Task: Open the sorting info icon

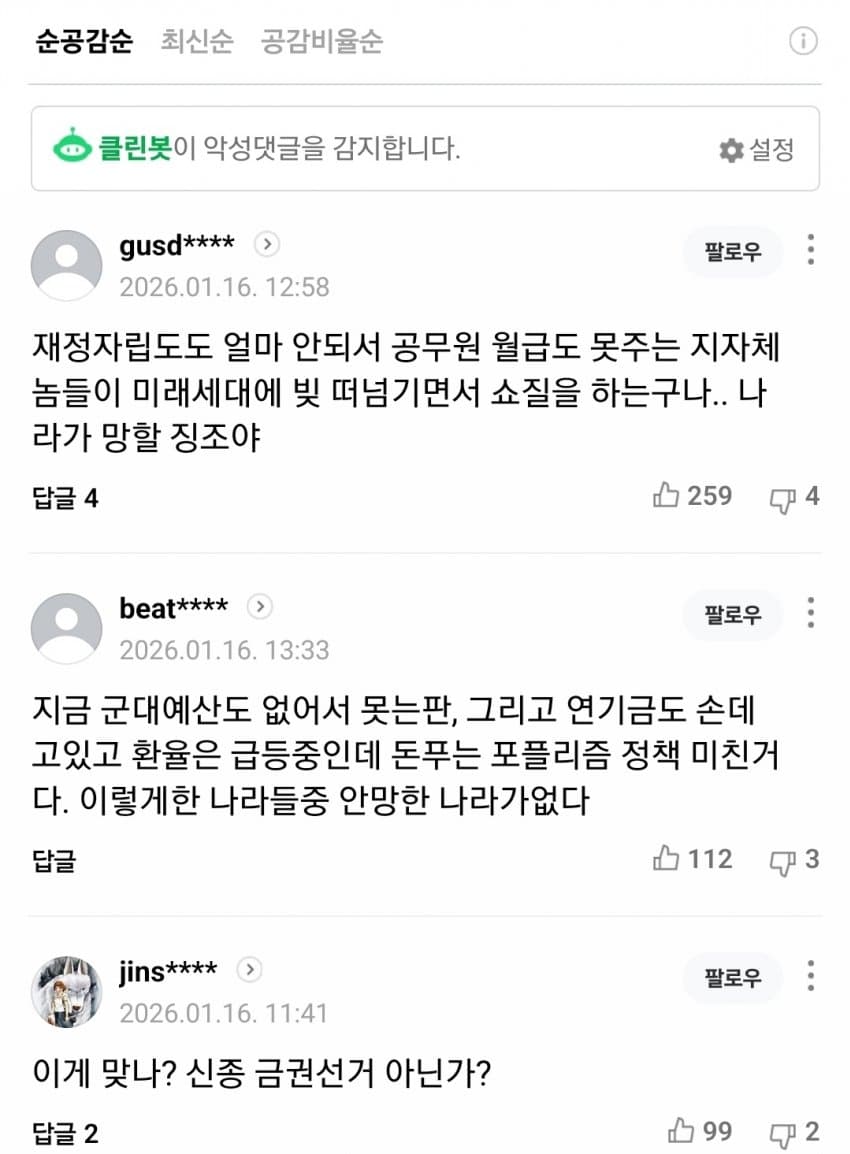Action: [803, 41]
